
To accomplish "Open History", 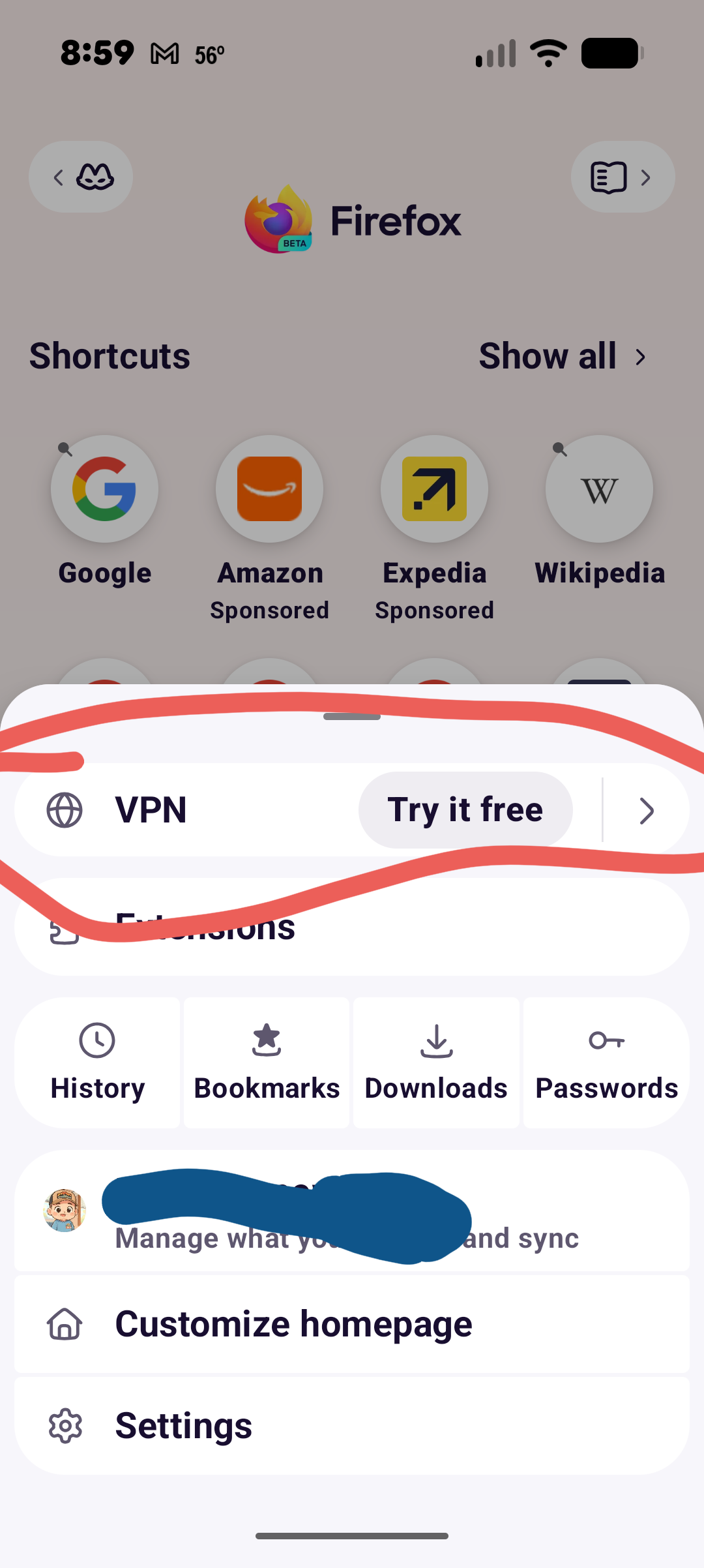I will click(x=97, y=1063).
